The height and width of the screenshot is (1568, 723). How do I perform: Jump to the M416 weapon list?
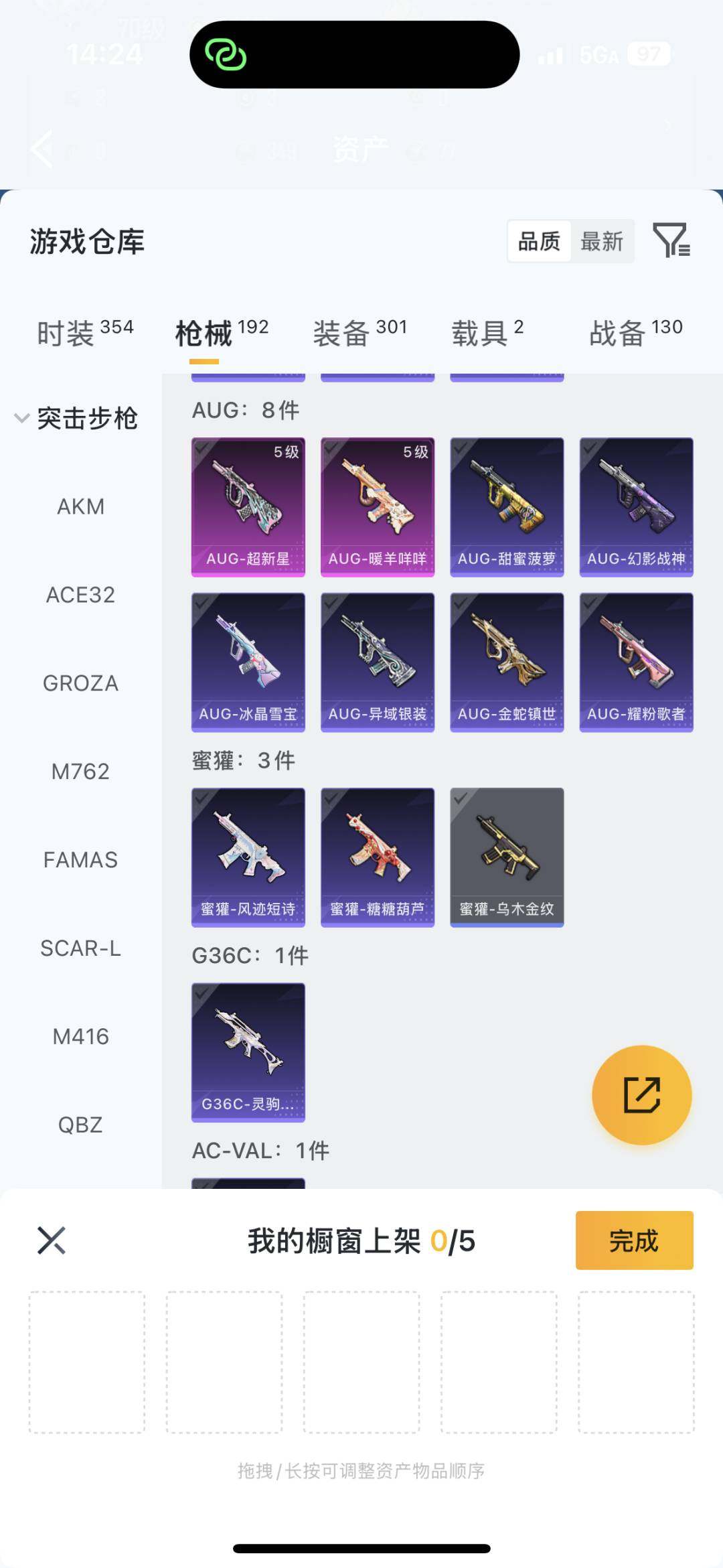(80, 1037)
